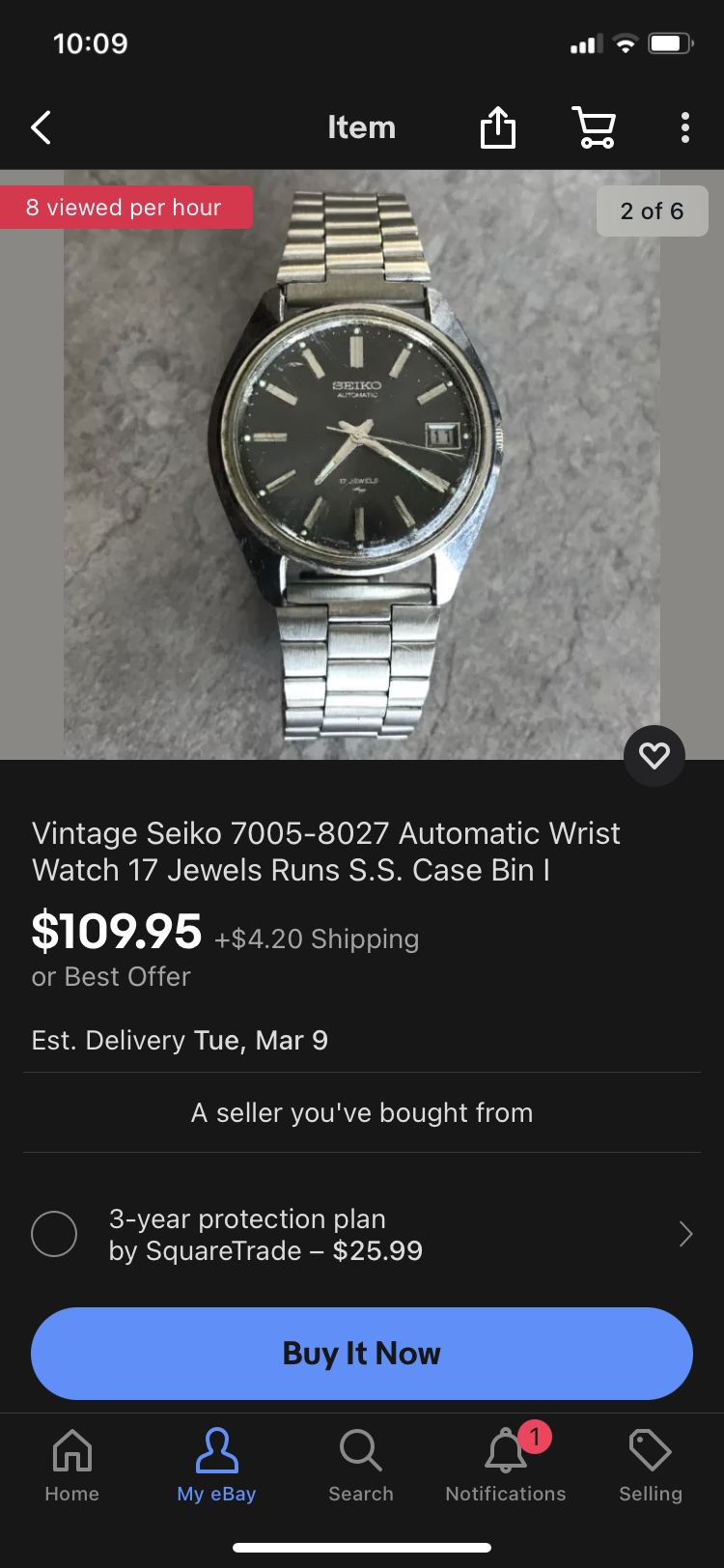Add the watch to your watchlist
The height and width of the screenshot is (1568, 724).
[x=654, y=755]
